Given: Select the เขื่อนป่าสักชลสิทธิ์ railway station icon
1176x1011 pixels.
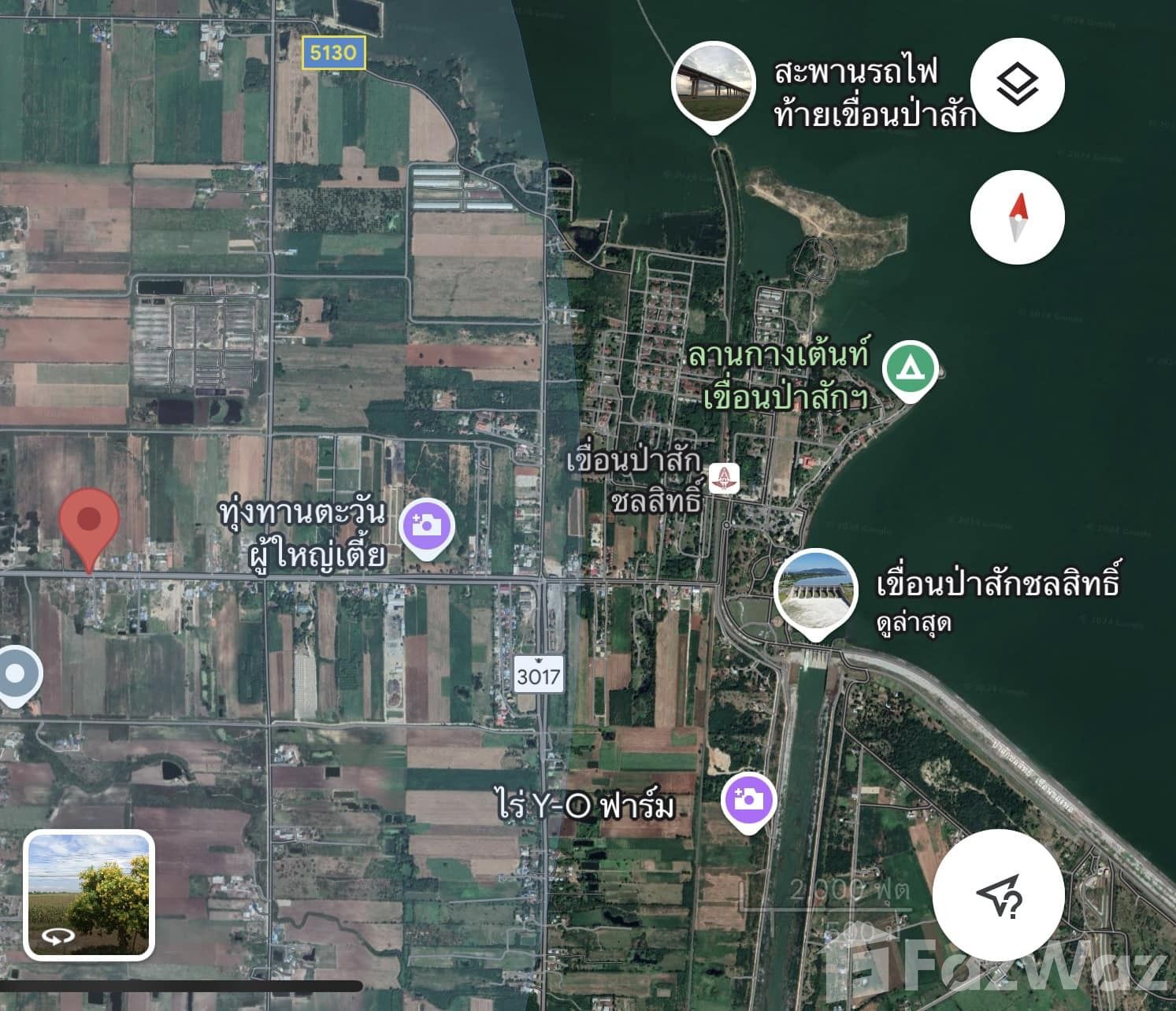Looking at the screenshot, I should 723,478.
